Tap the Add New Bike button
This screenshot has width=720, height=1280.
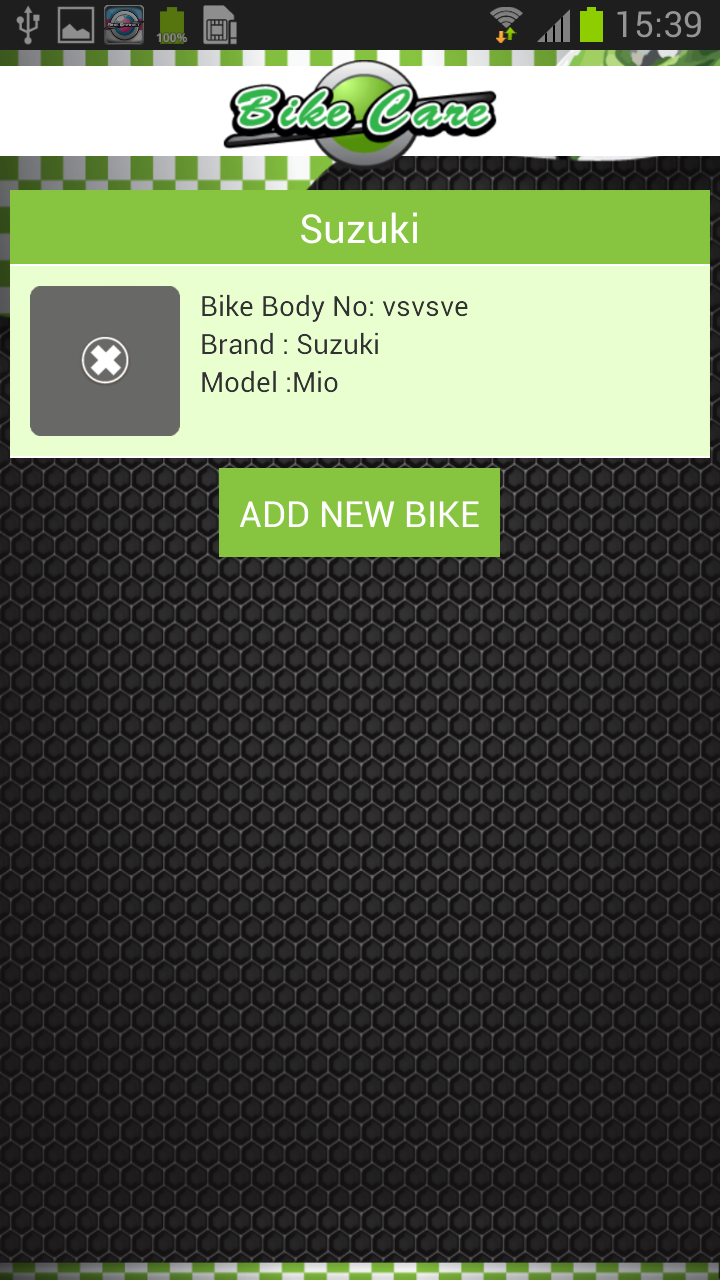click(359, 513)
